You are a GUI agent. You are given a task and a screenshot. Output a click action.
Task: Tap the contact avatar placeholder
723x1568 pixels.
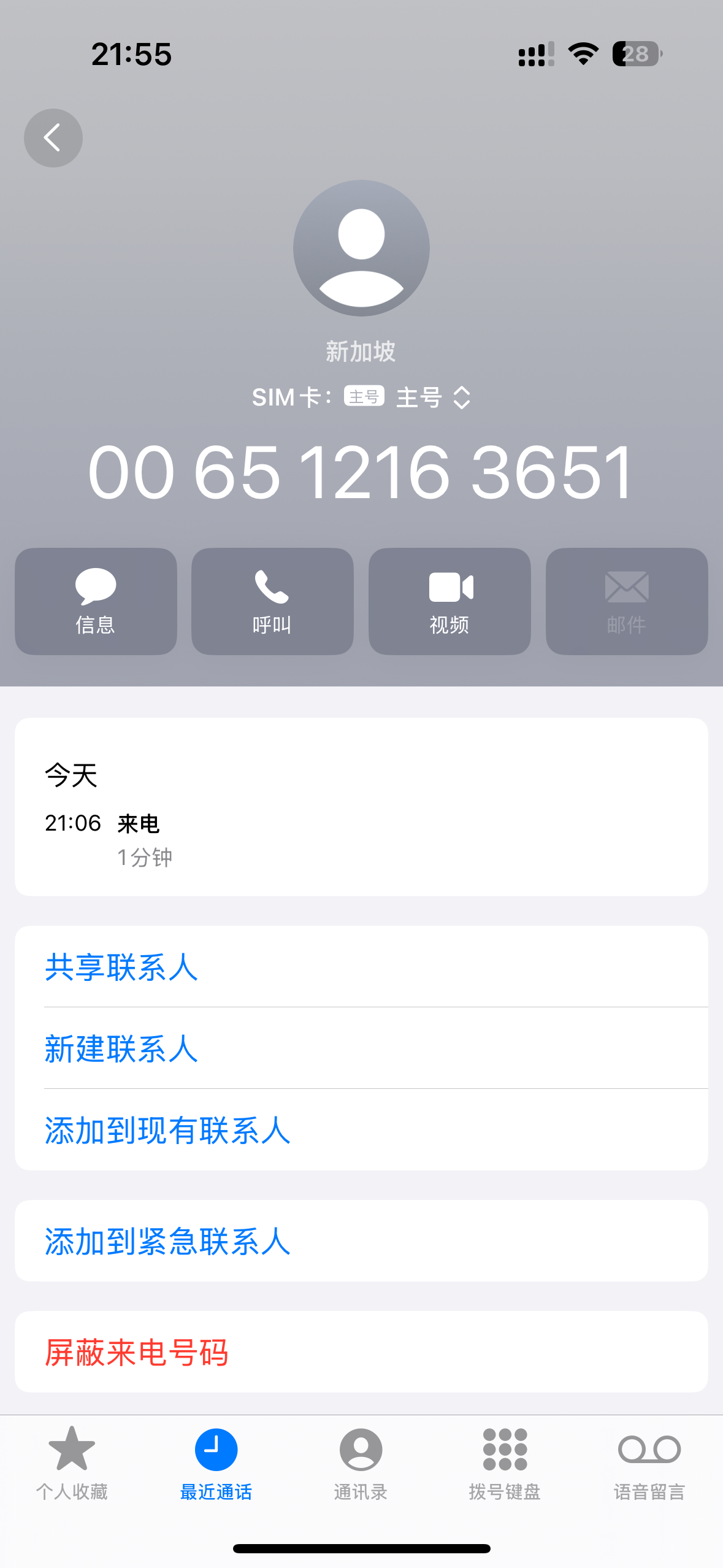tap(361, 247)
